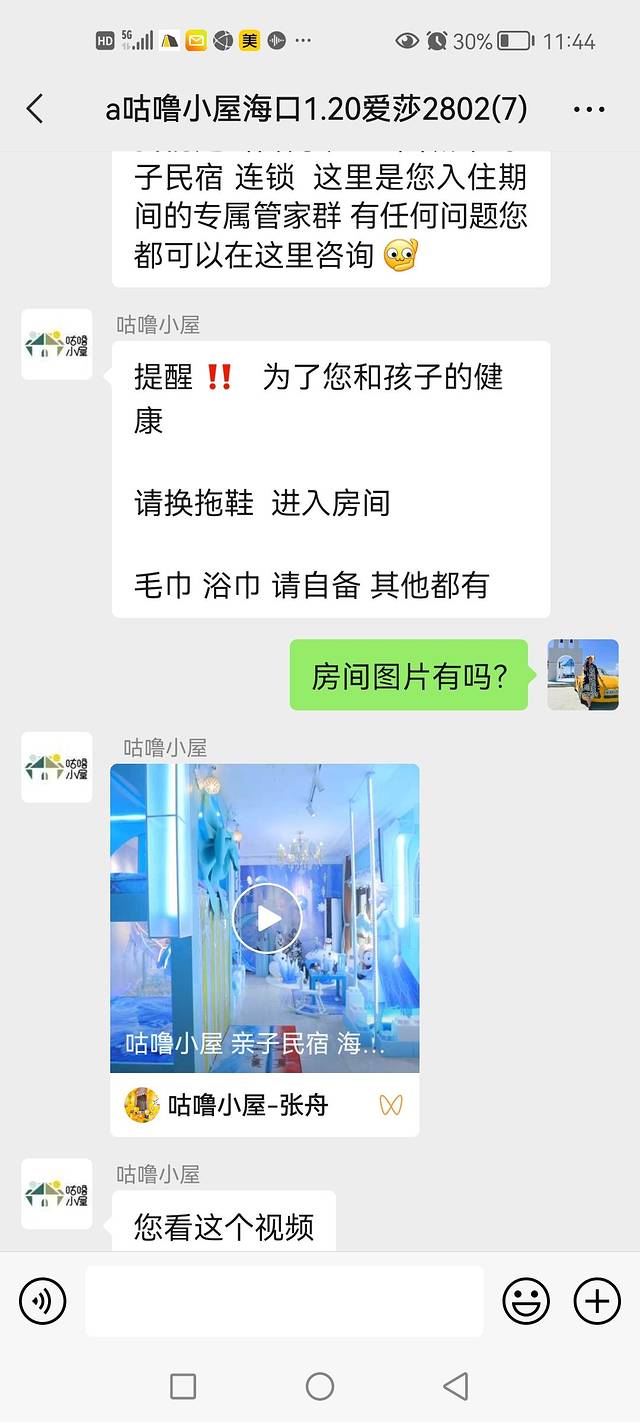Open the 咕噜小屋-张舟 channel card
Viewport: 640px width, 1422px height.
point(264,1105)
